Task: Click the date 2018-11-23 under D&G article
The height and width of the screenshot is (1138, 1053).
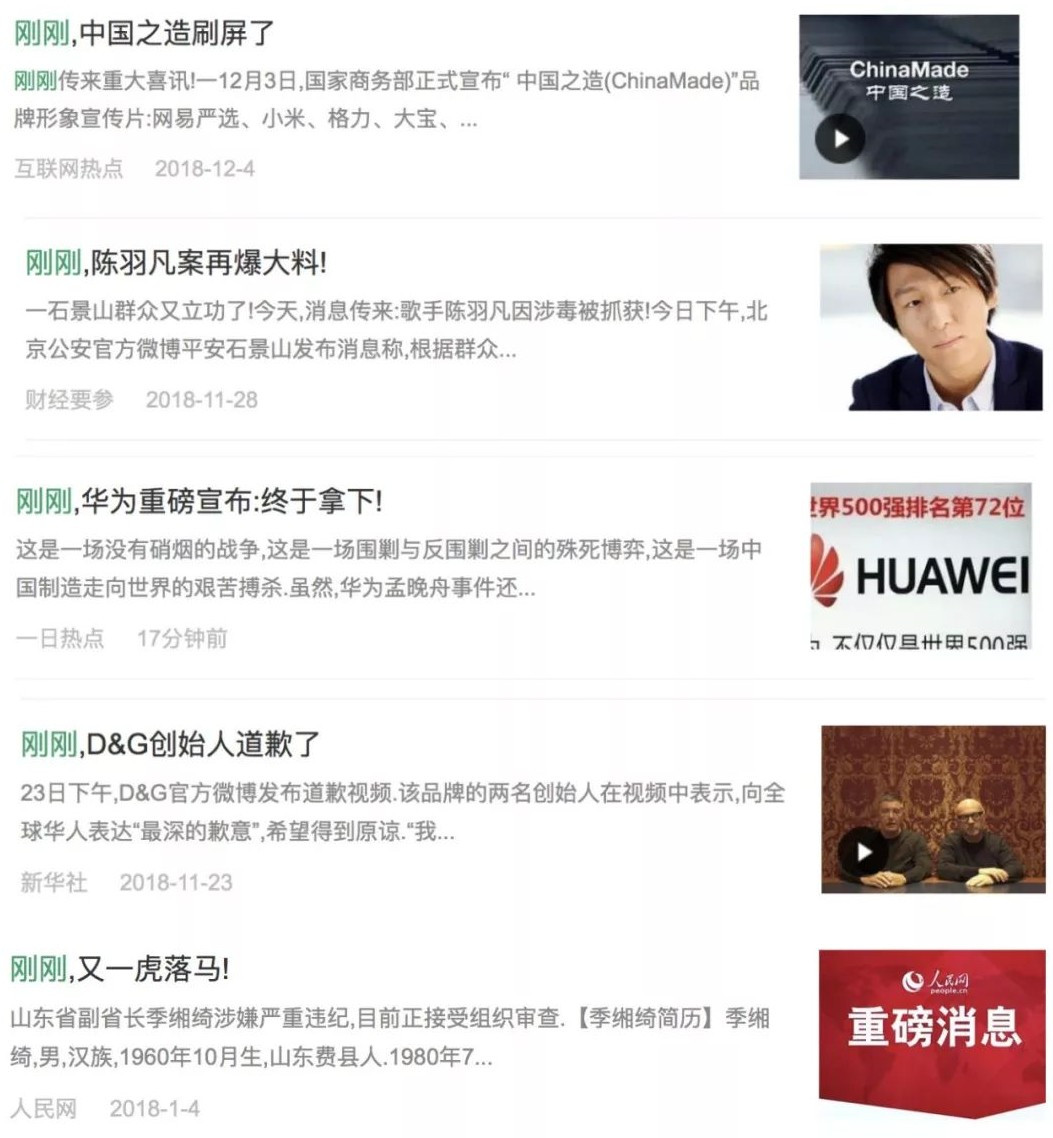Action: coord(176,882)
